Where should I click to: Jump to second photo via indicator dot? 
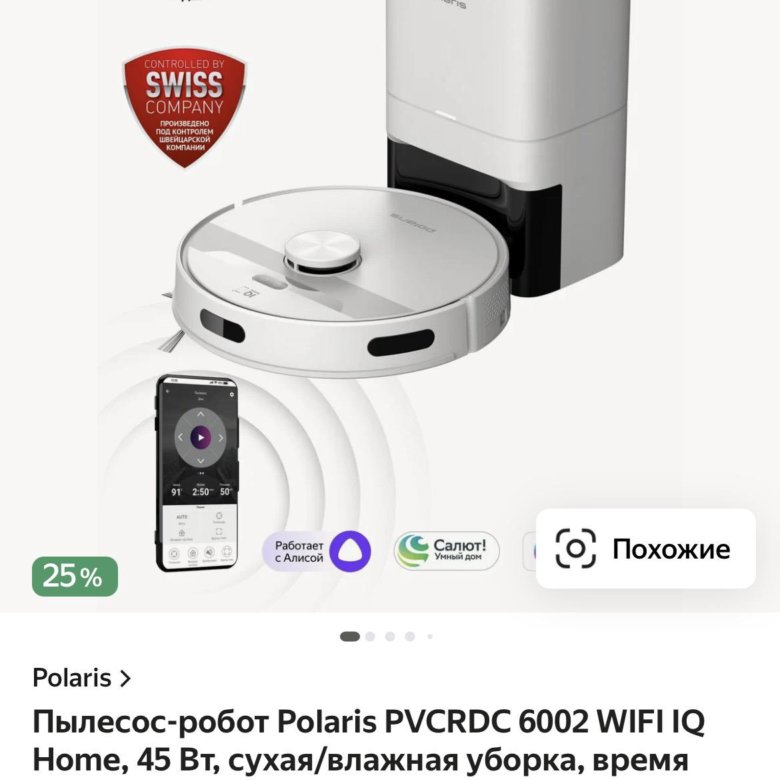click(371, 636)
